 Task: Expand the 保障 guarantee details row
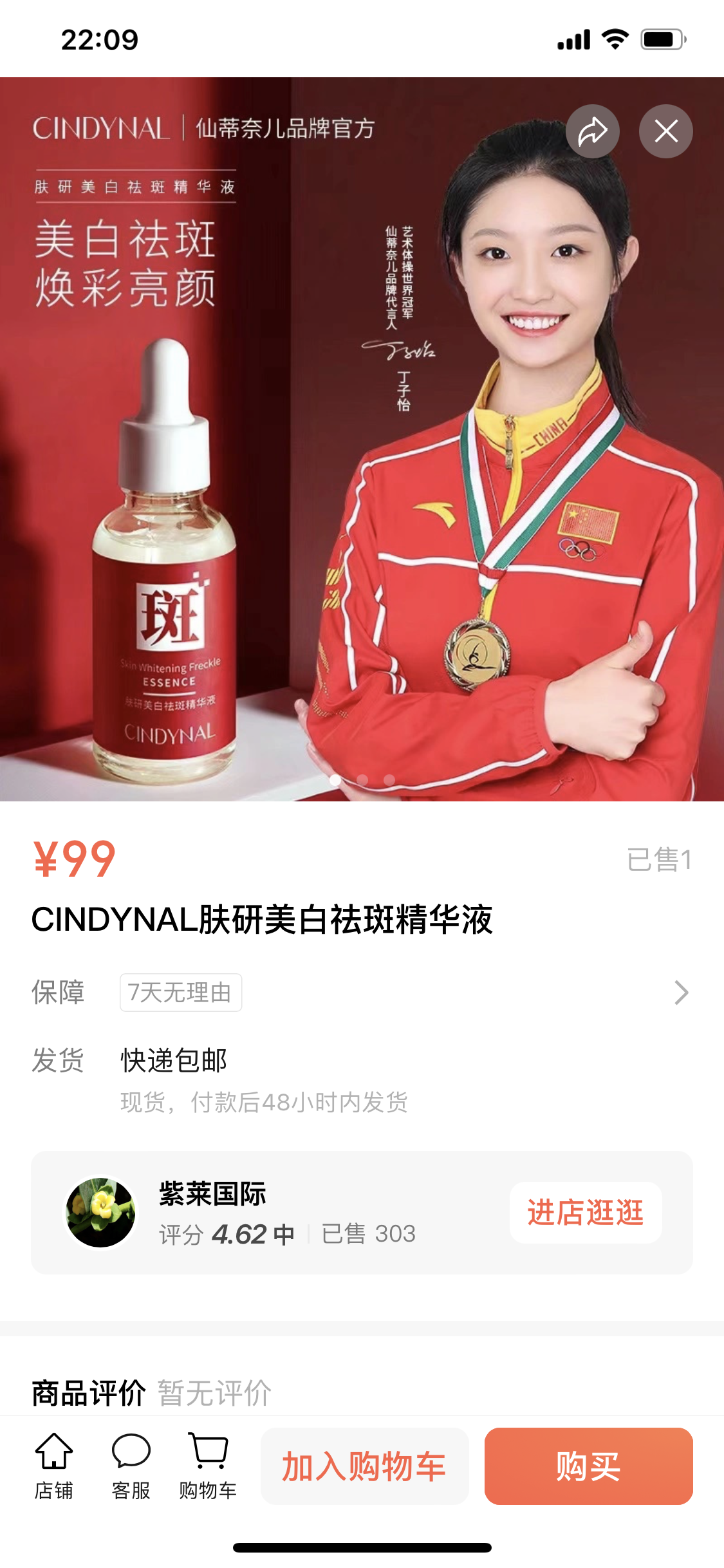click(x=681, y=993)
